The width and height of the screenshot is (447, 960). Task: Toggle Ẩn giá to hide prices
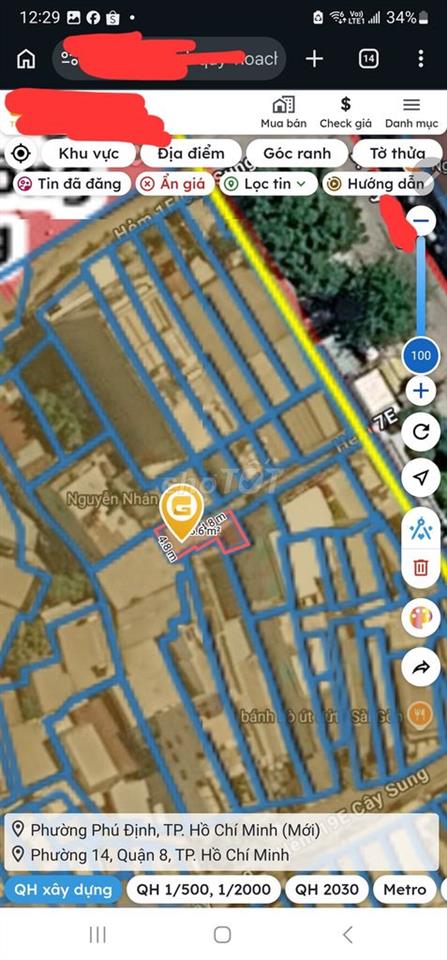click(x=175, y=184)
